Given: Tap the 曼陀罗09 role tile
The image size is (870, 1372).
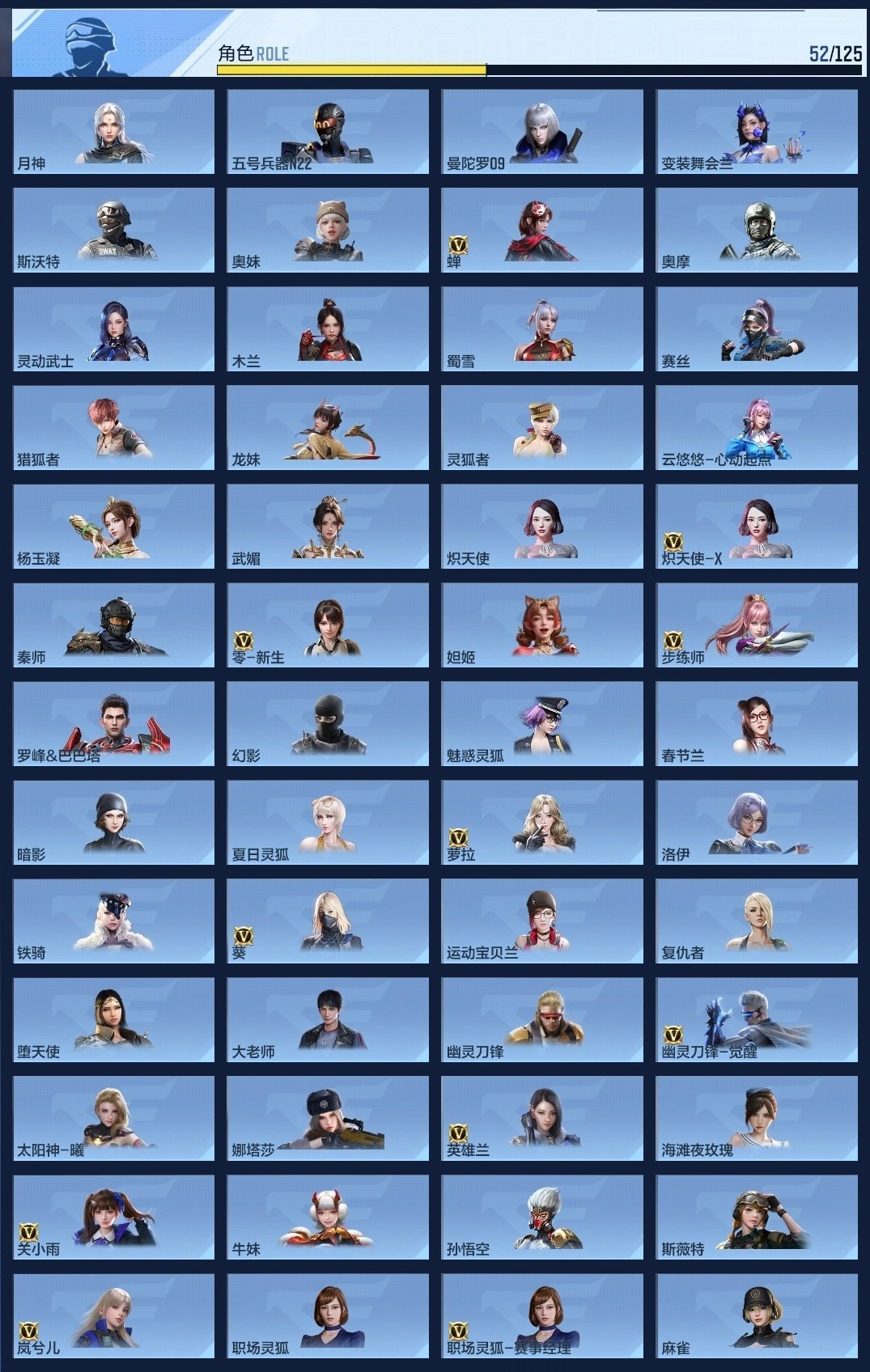Looking at the screenshot, I should 542,131.
